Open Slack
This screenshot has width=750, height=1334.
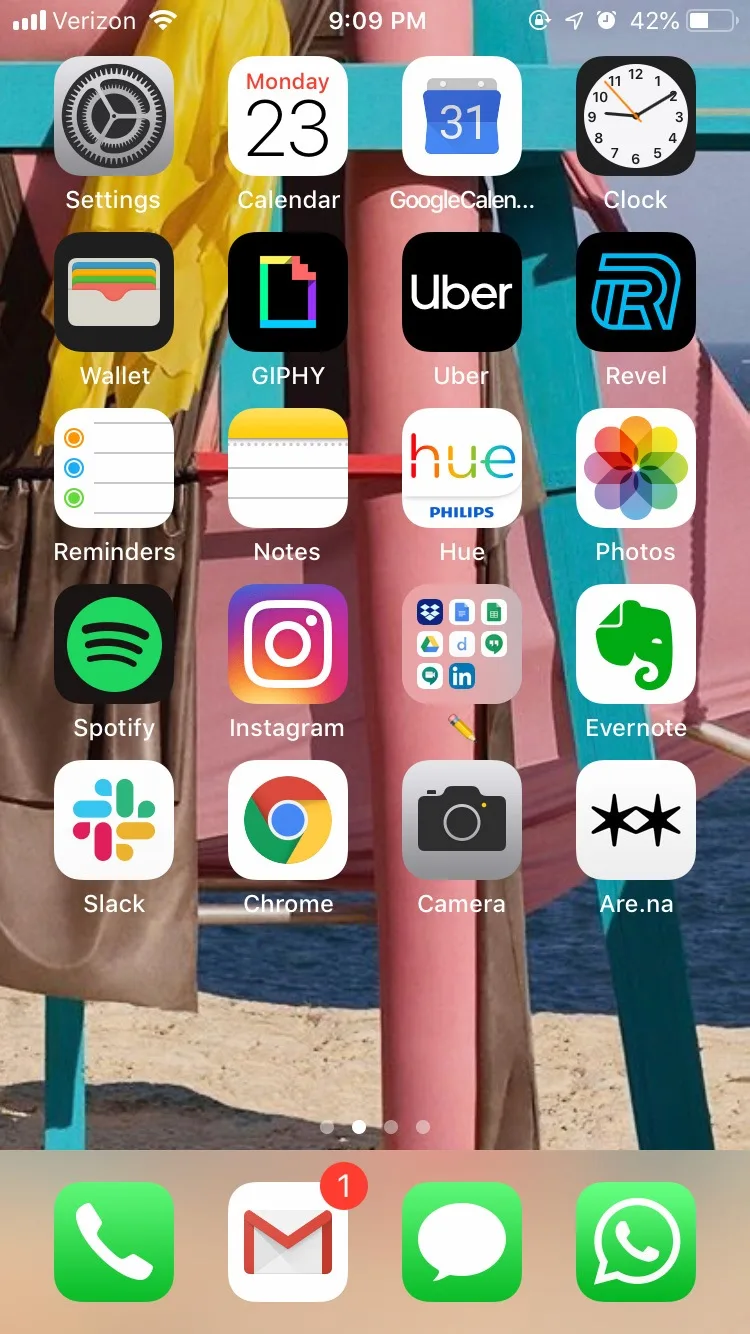coord(114,820)
